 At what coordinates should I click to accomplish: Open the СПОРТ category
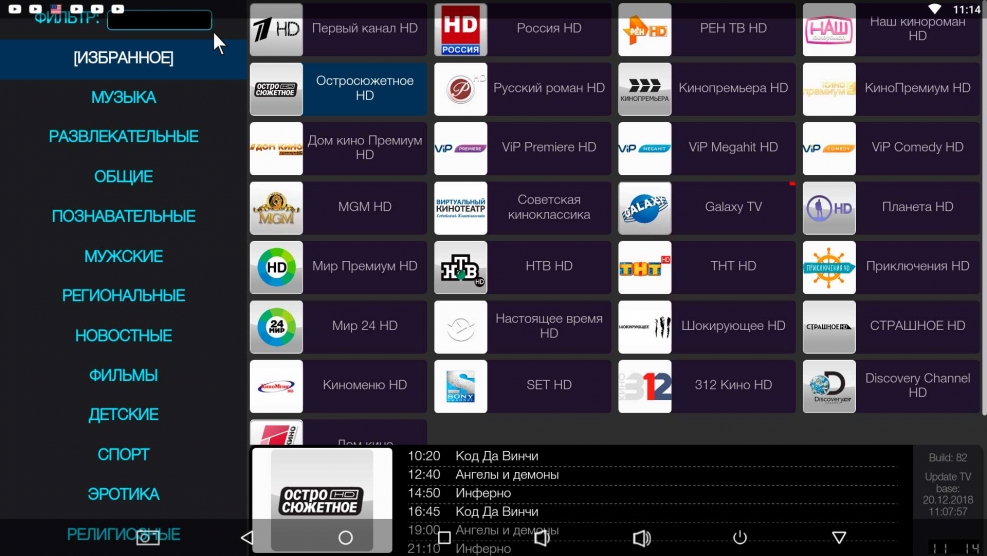coord(123,455)
